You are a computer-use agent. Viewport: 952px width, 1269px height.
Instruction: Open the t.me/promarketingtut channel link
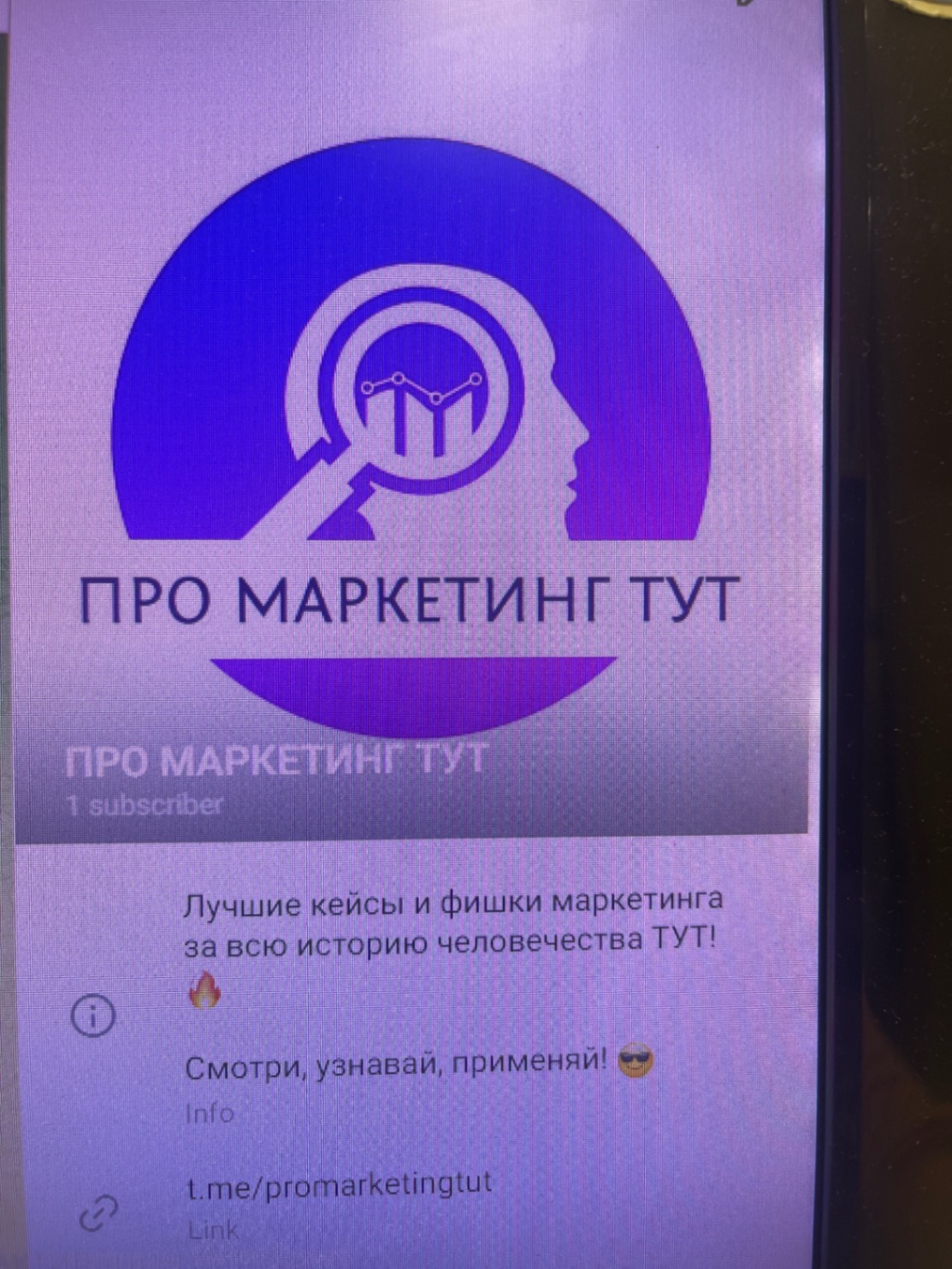(x=339, y=1185)
